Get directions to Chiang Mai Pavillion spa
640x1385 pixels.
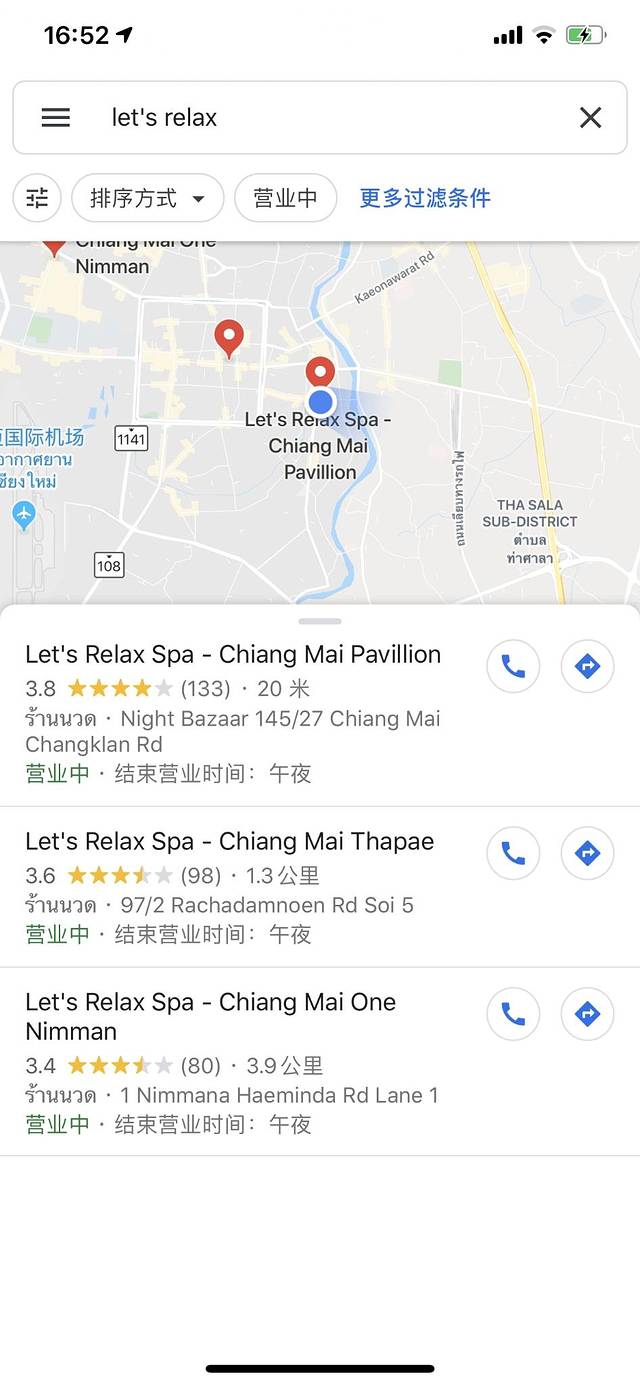587,666
